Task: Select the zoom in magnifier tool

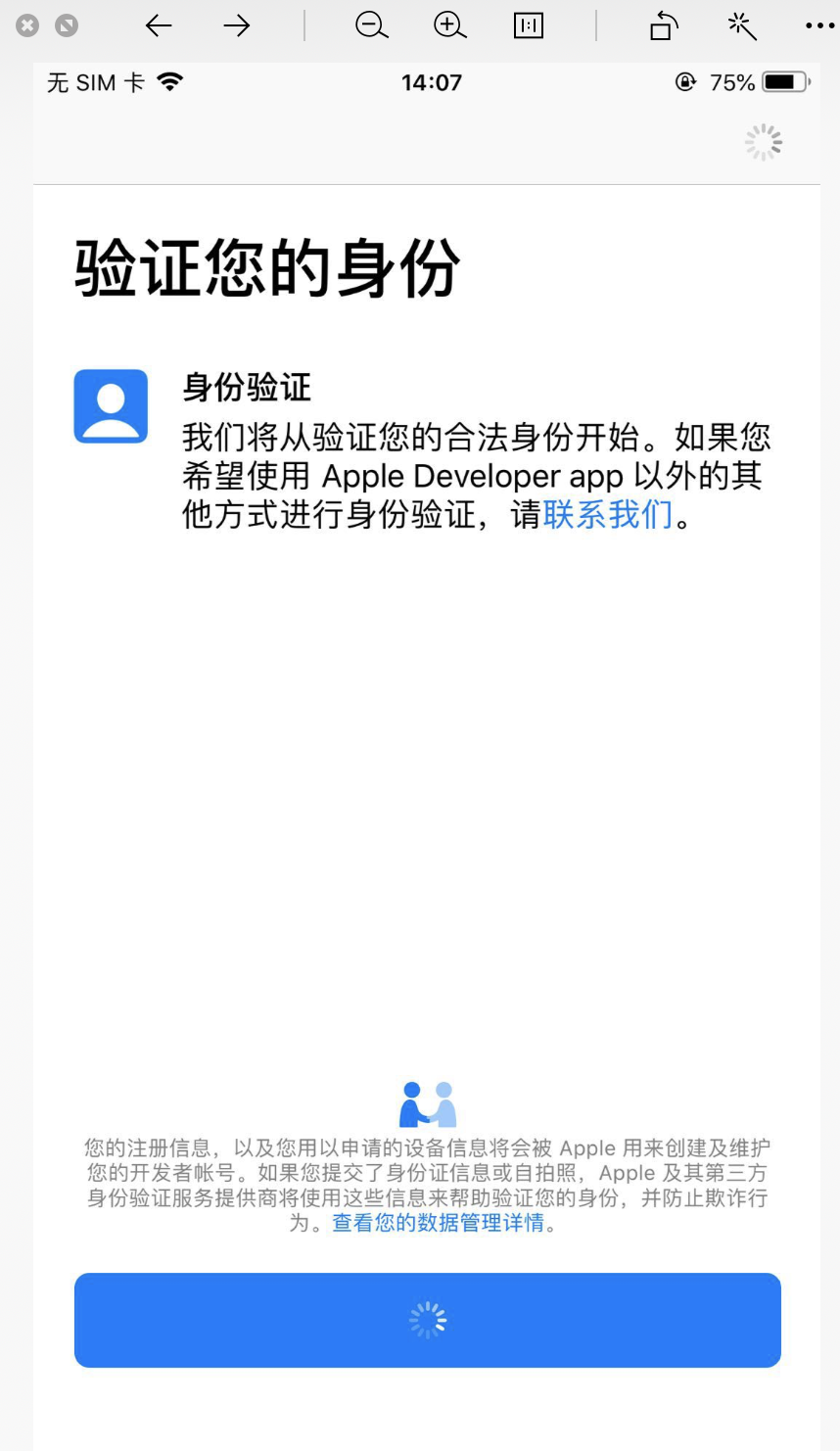Action: 449,25
